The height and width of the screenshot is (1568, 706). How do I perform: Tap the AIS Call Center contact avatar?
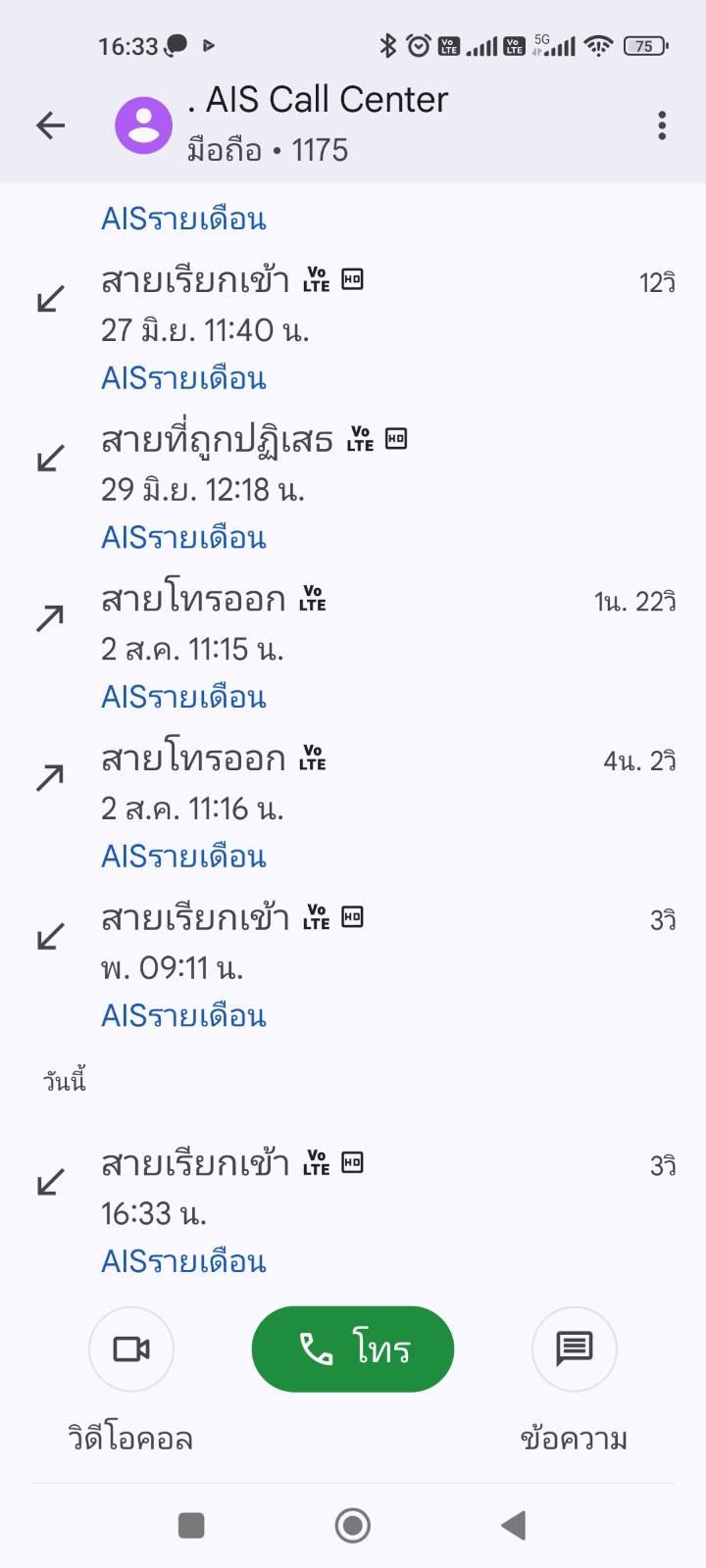(144, 125)
